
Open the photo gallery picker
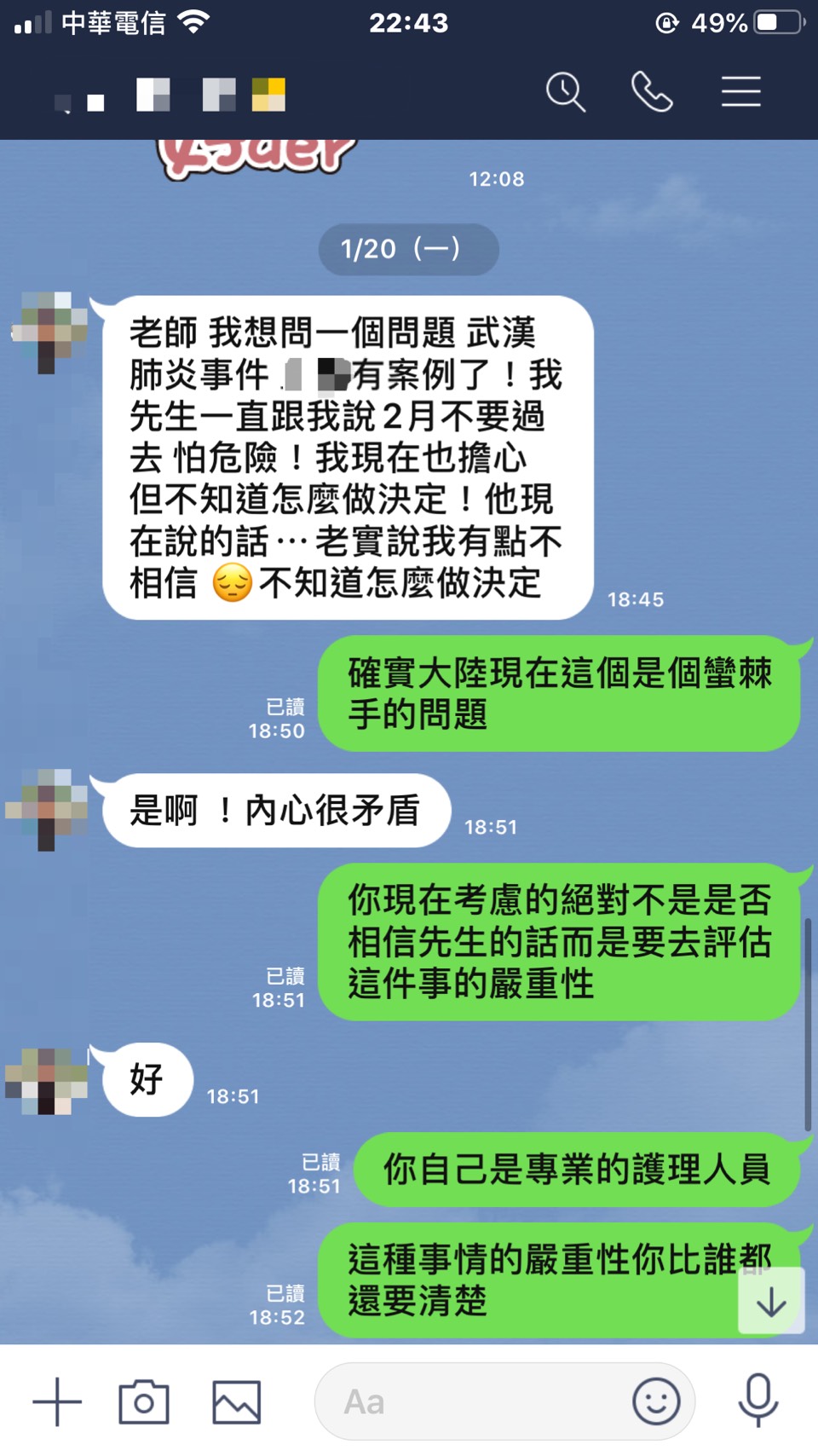tap(236, 1401)
